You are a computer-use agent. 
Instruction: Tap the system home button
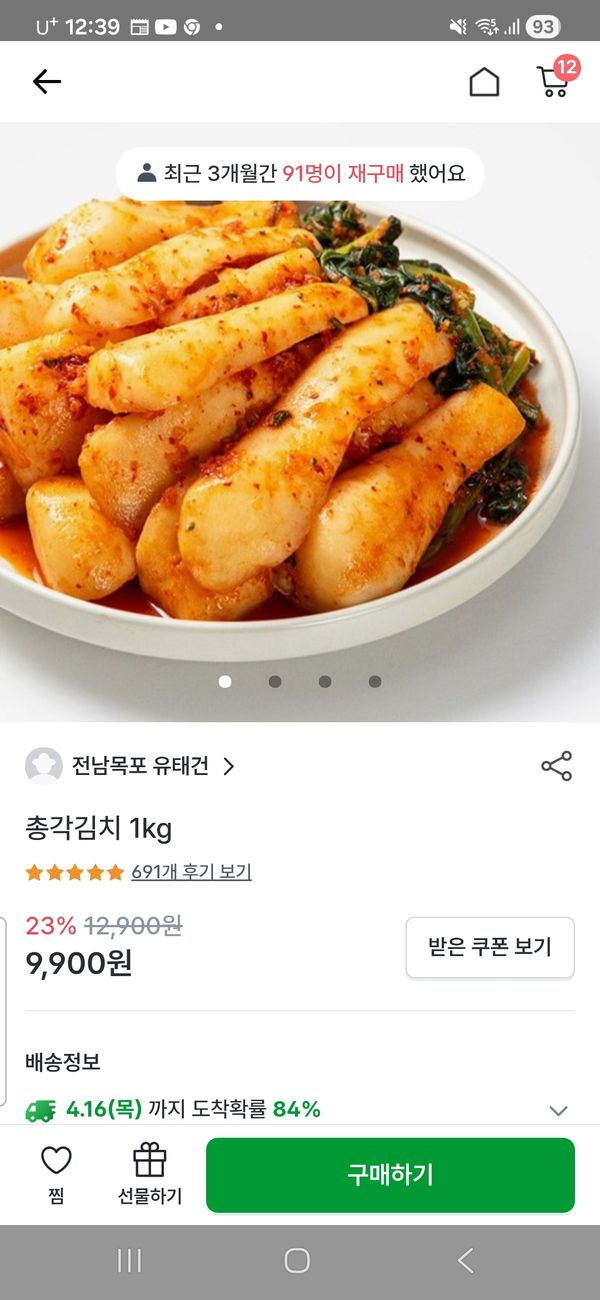coord(297,1260)
